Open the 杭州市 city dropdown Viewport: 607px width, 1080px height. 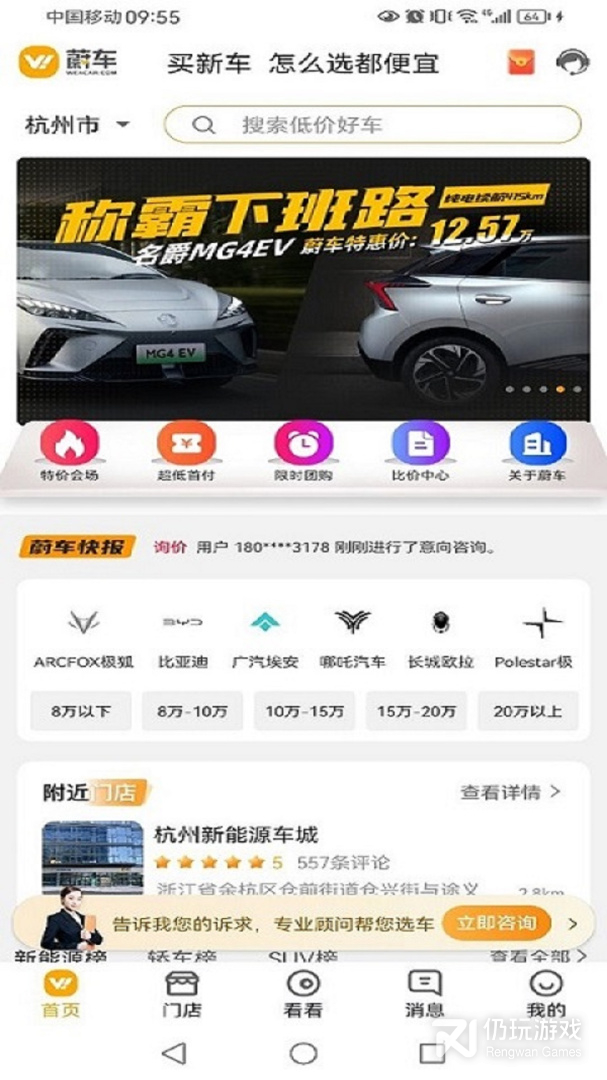76,125
